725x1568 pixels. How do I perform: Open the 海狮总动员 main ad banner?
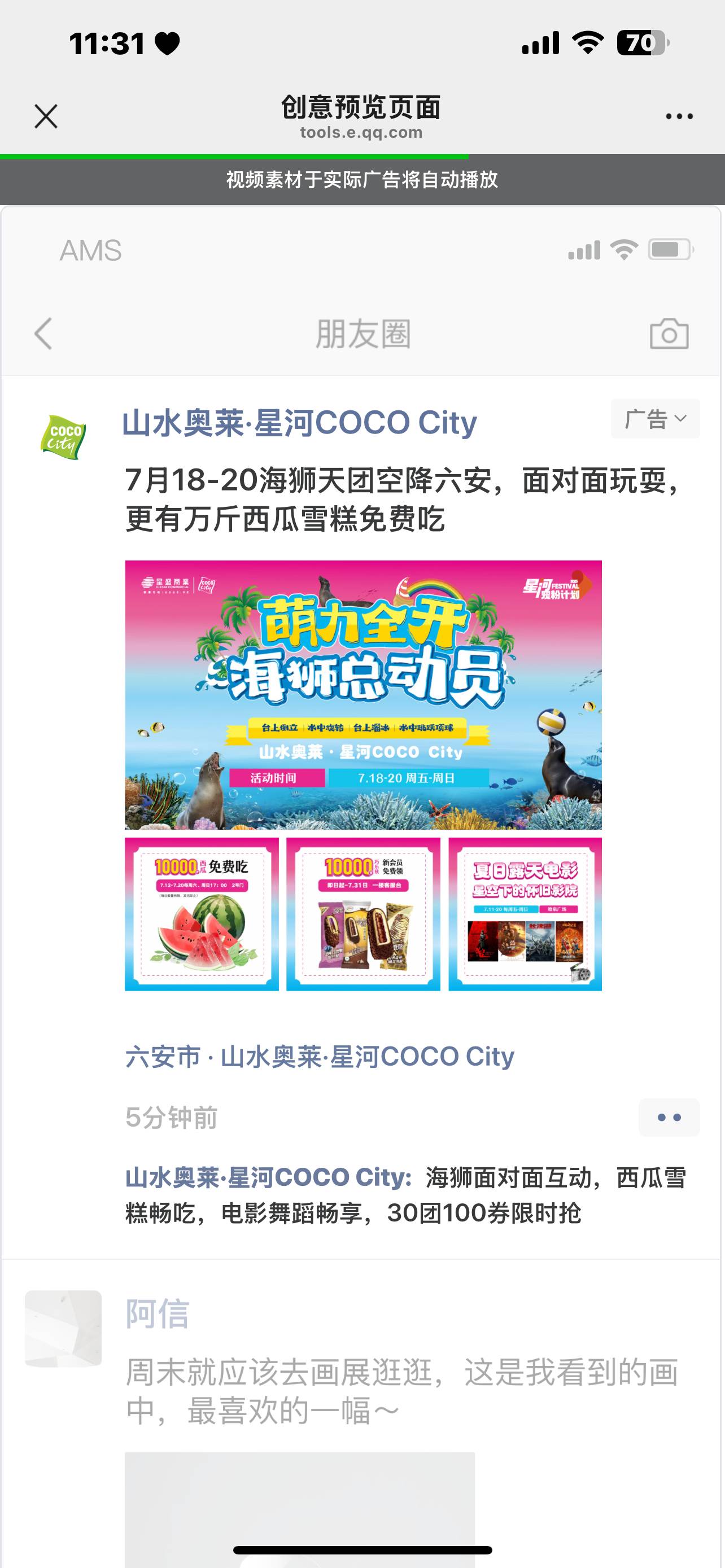pyautogui.click(x=364, y=694)
